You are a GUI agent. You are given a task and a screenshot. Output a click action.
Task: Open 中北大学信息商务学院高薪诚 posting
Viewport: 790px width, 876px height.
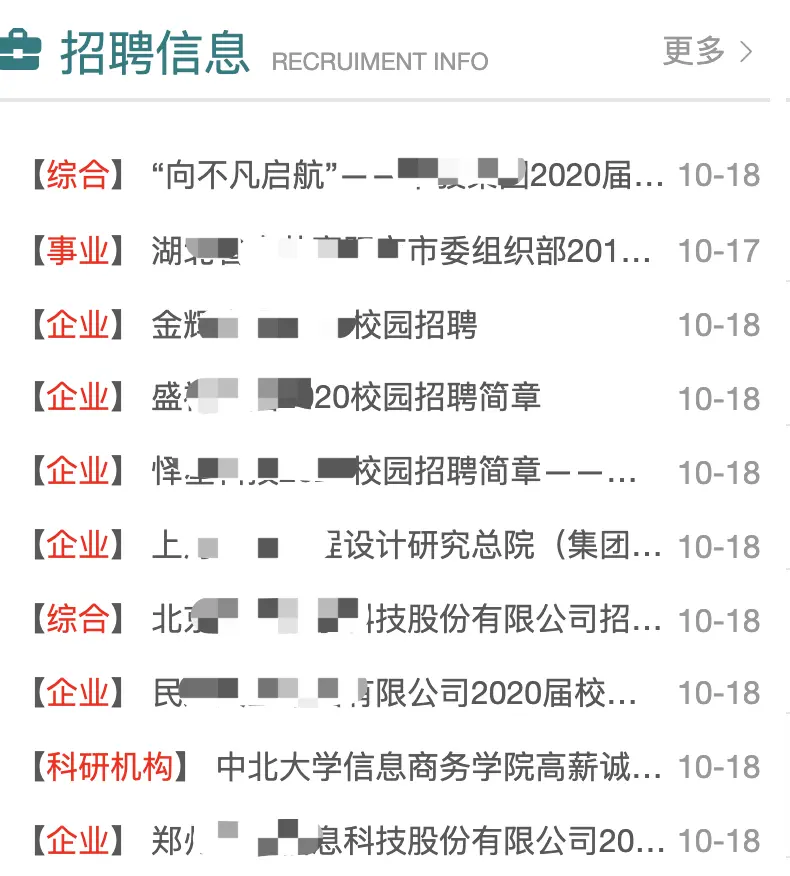pos(438,767)
